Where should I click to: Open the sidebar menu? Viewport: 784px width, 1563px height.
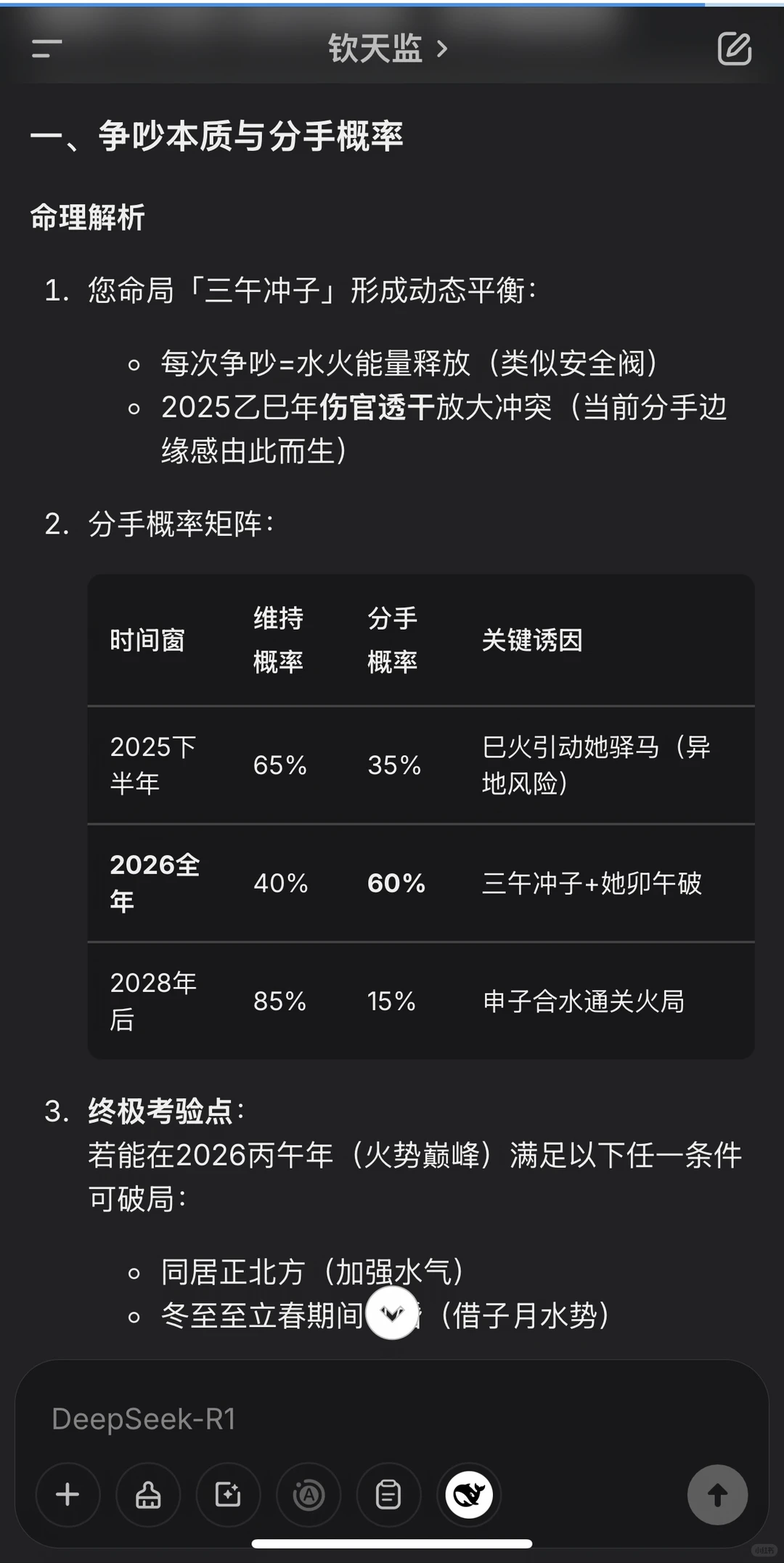[x=47, y=49]
